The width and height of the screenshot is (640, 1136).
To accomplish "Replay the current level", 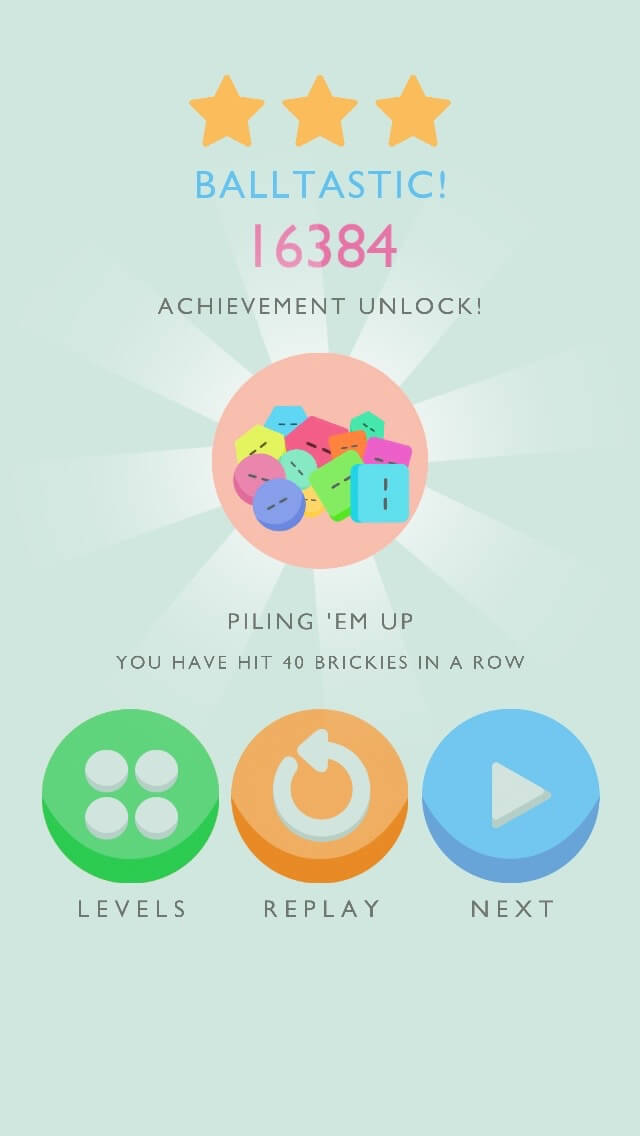I will pyautogui.click(x=320, y=795).
